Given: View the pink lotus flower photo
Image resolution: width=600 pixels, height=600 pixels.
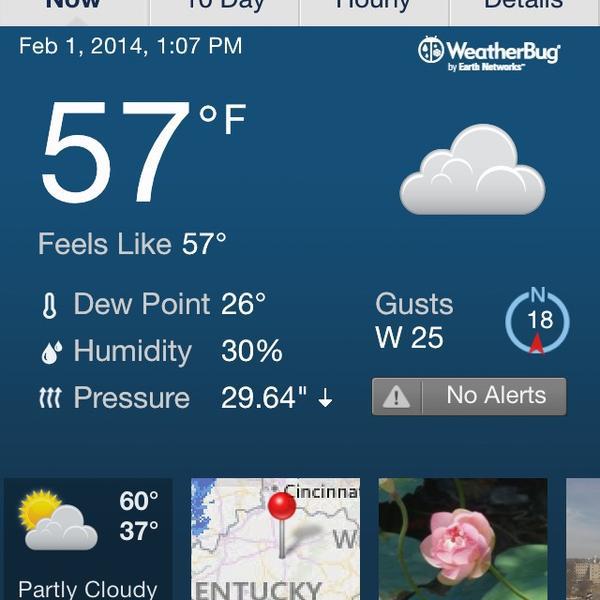Looking at the screenshot, I should (x=463, y=540).
